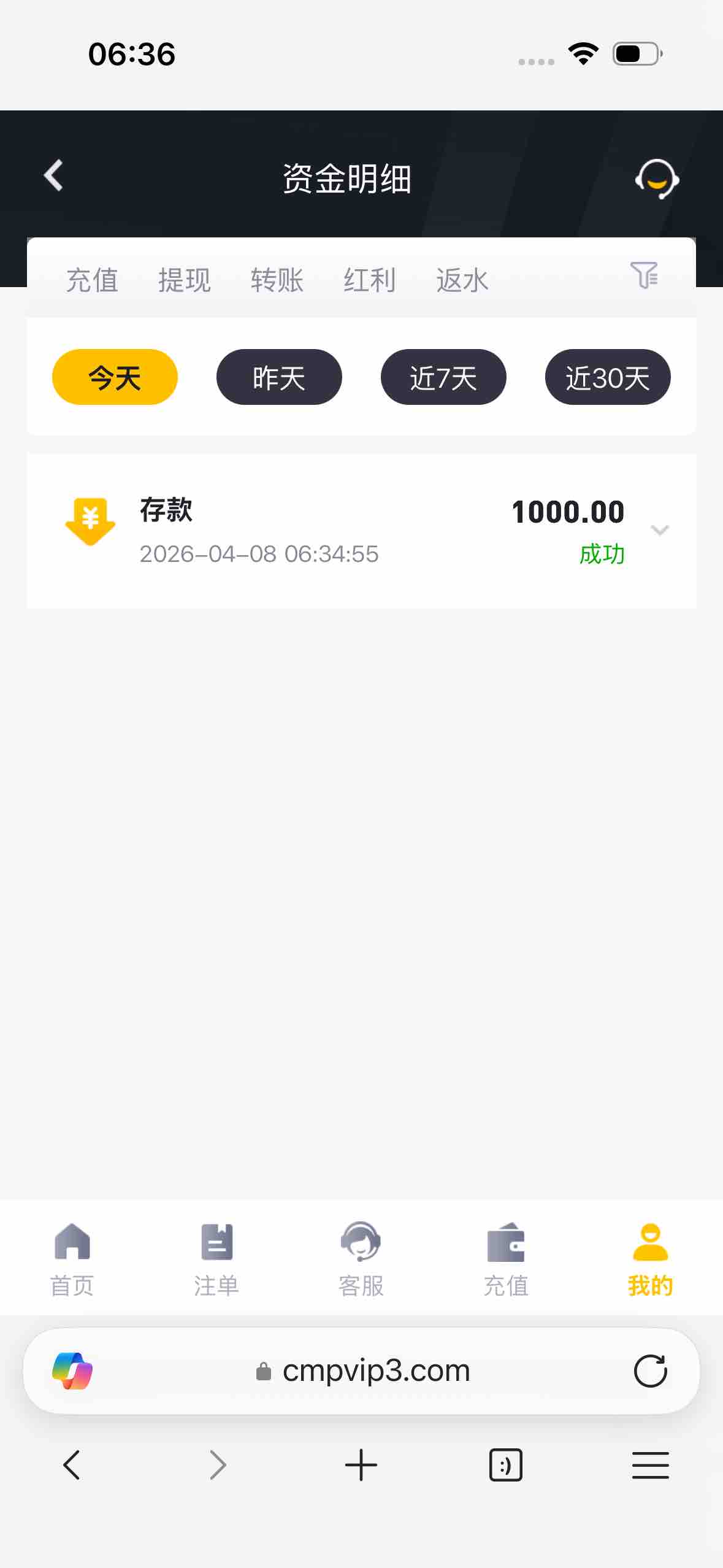The image size is (723, 1568).
Task: Open the 注单 tab
Action: (x=216, y=1259)
